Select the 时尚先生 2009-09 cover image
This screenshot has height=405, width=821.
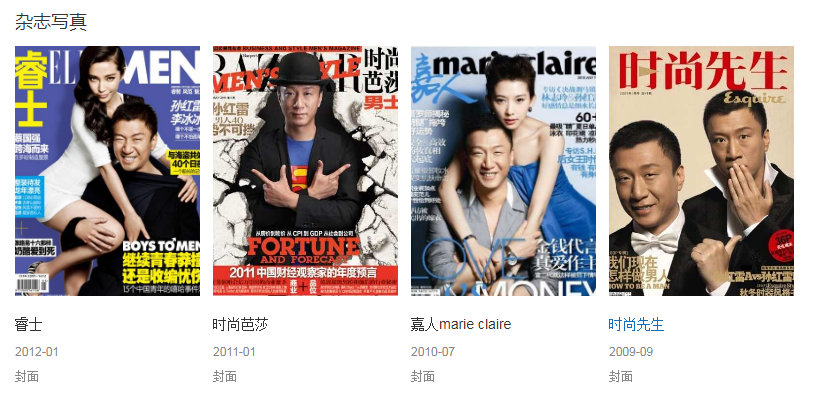pyautogui.click(x=701, y=171)
